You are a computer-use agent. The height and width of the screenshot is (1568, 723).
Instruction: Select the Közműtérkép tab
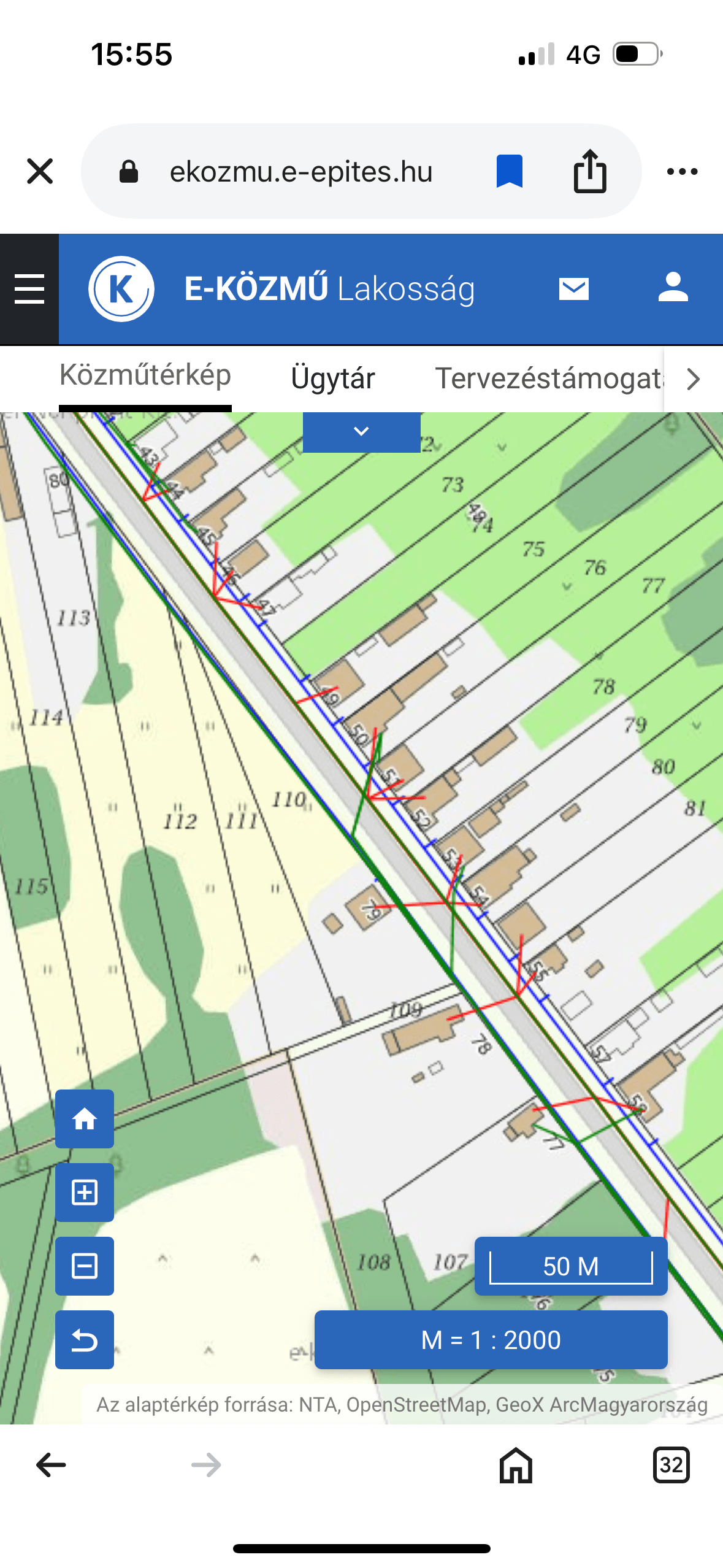145,375
